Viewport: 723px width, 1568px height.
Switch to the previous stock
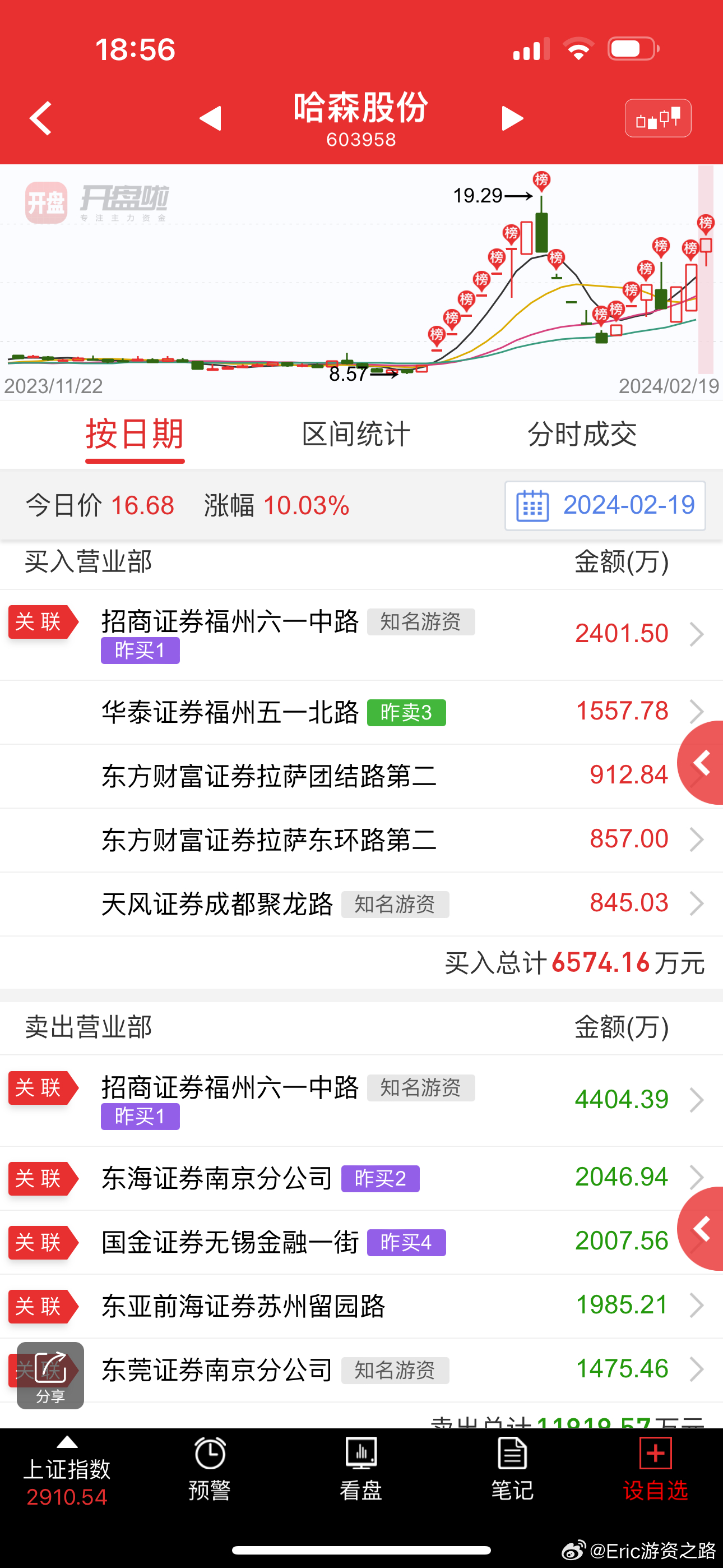pyautogui.click(x=211, y=118)
